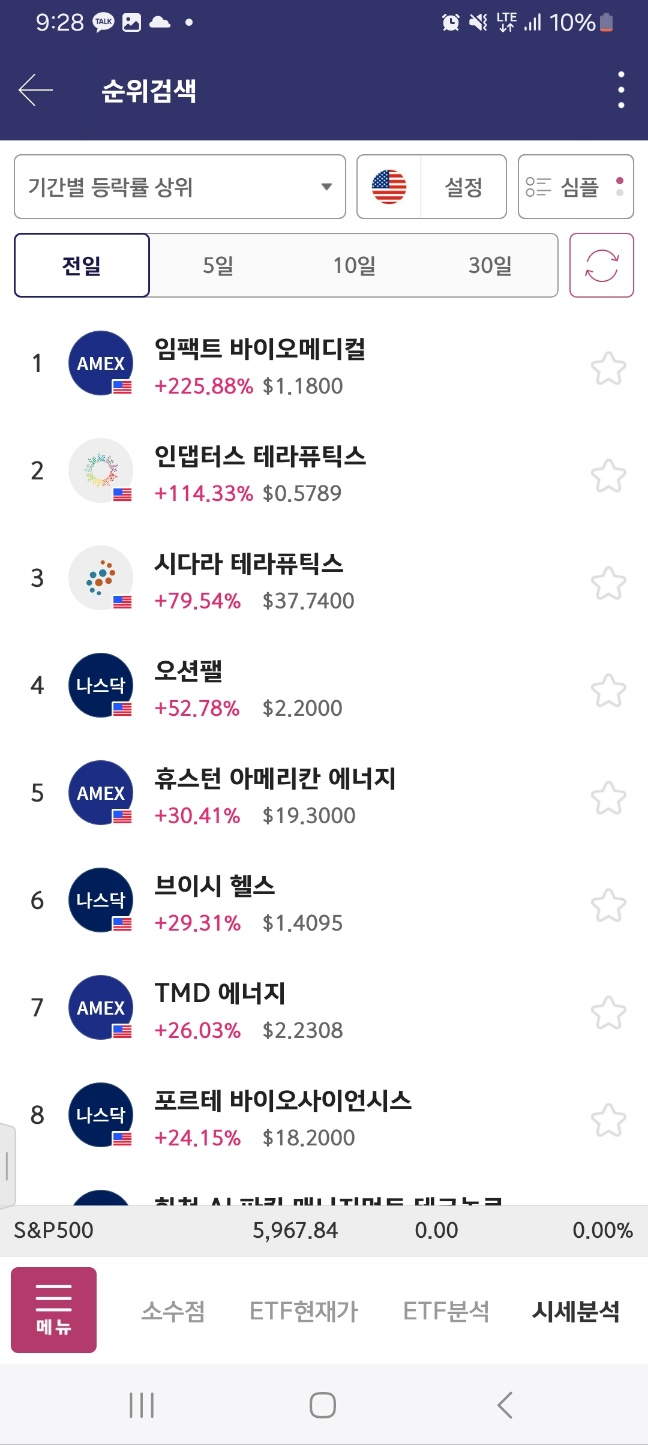Tap the system home button
Screen dimensions: 648x1445
(322, 1405)
